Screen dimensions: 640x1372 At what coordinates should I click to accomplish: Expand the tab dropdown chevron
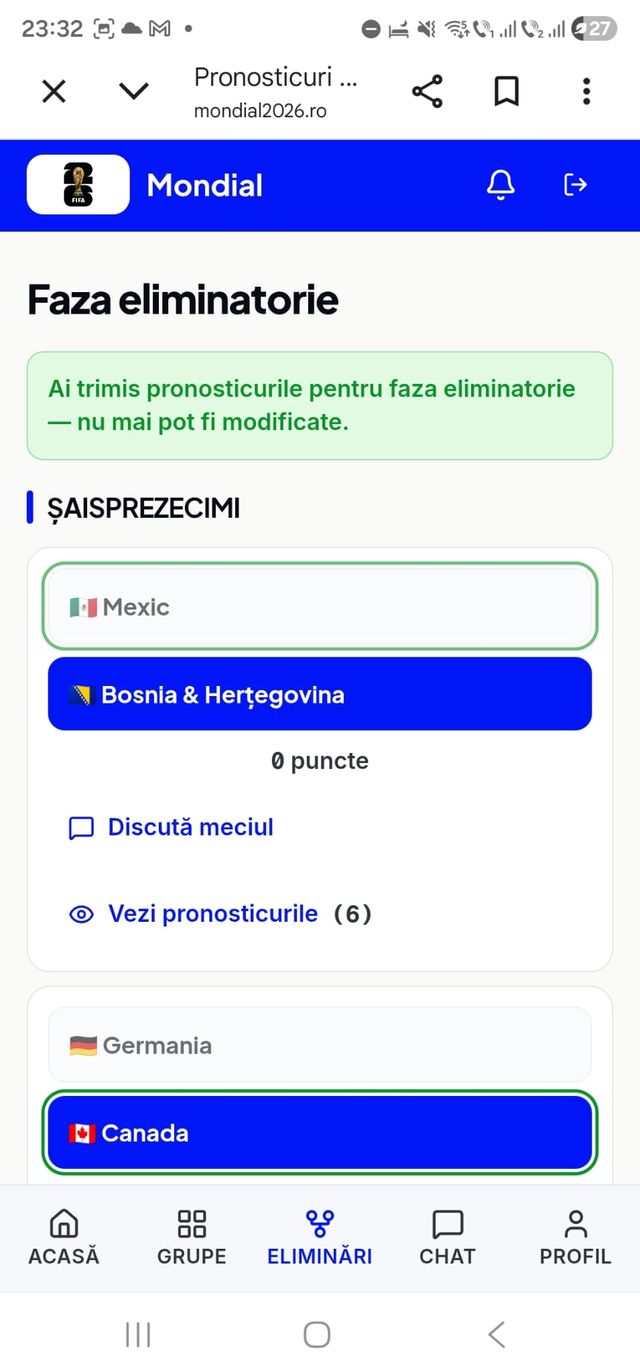coord(133,92)
